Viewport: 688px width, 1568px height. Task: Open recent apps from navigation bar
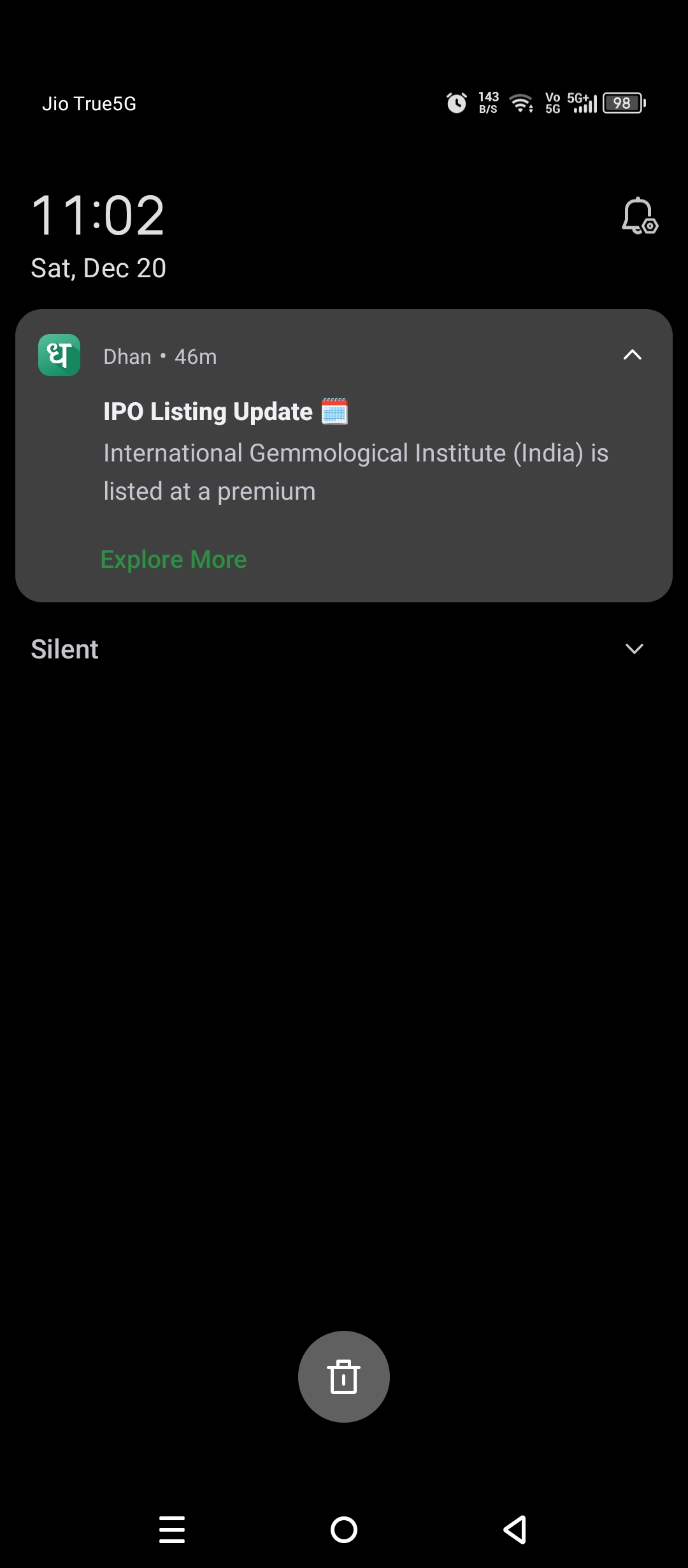172,1529
